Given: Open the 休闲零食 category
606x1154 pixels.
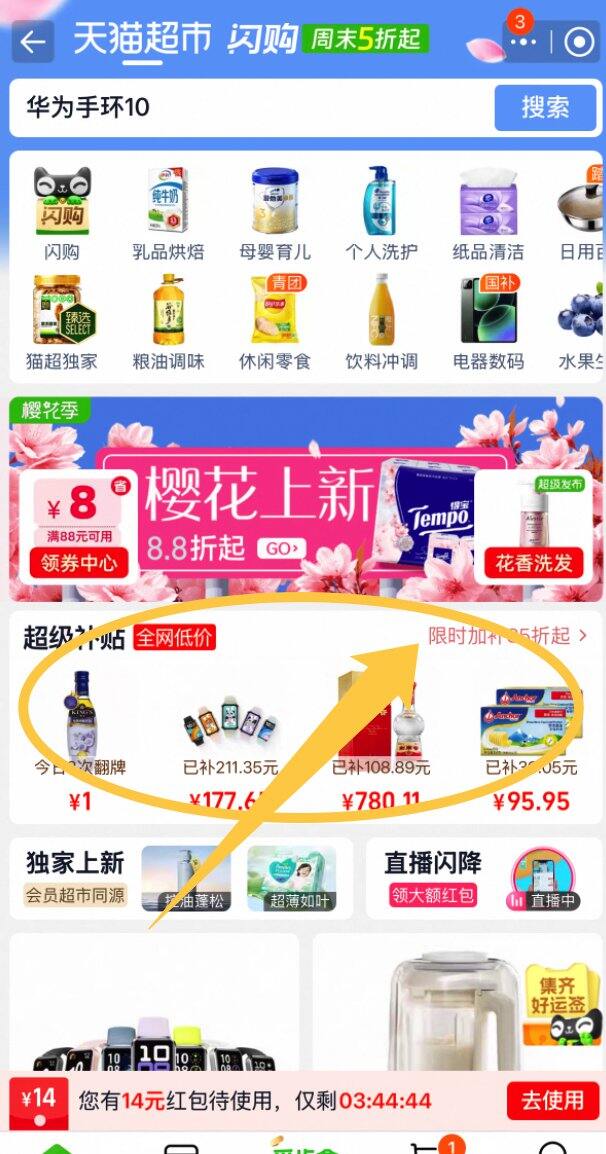Looking at the screenshot, I should point(275,323).
